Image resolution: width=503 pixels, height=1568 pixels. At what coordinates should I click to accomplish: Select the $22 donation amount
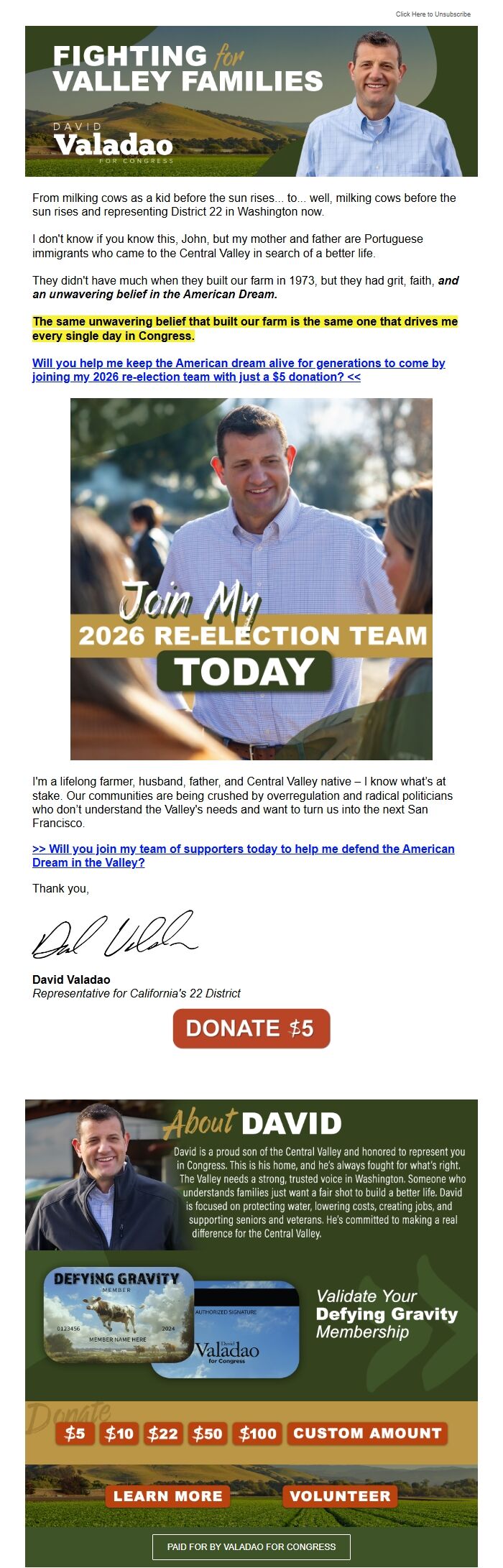(x=162, y=1434)
